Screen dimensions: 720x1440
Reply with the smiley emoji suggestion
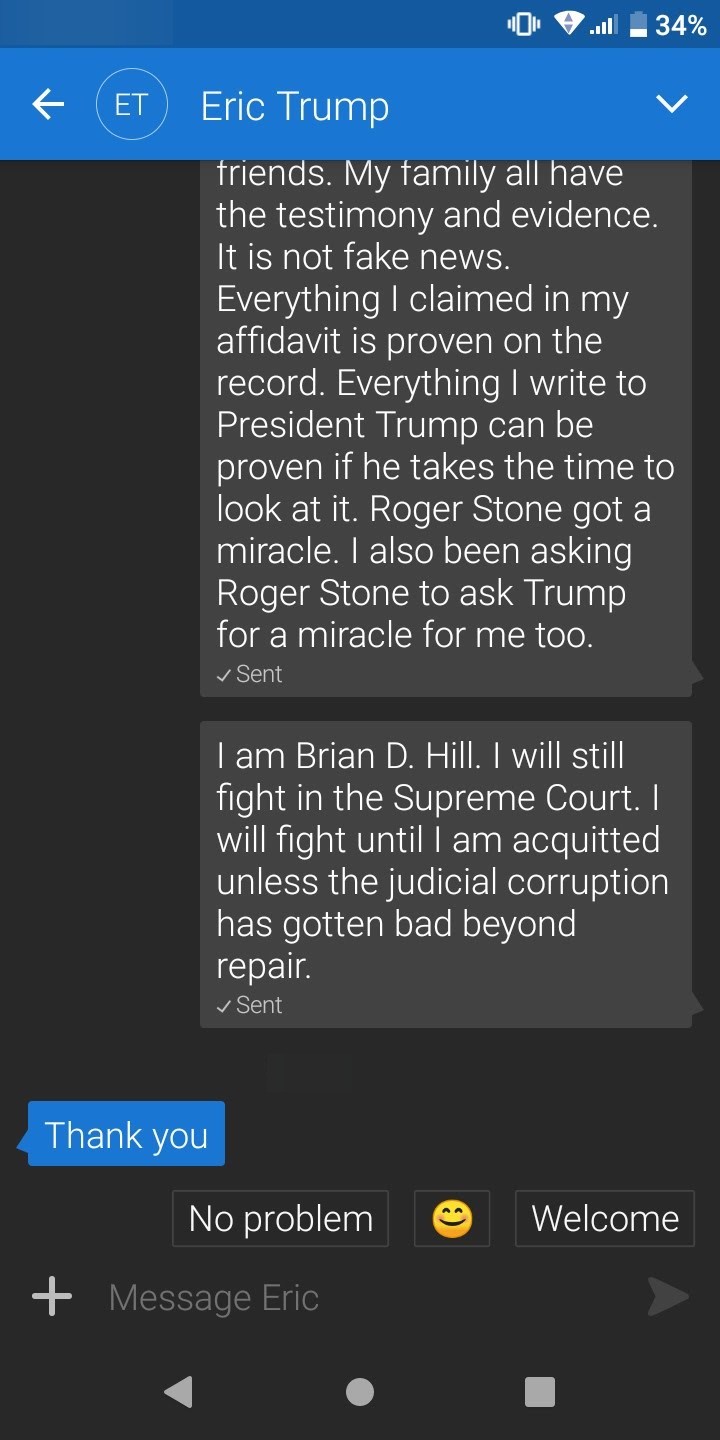(x=452, y=1218)
